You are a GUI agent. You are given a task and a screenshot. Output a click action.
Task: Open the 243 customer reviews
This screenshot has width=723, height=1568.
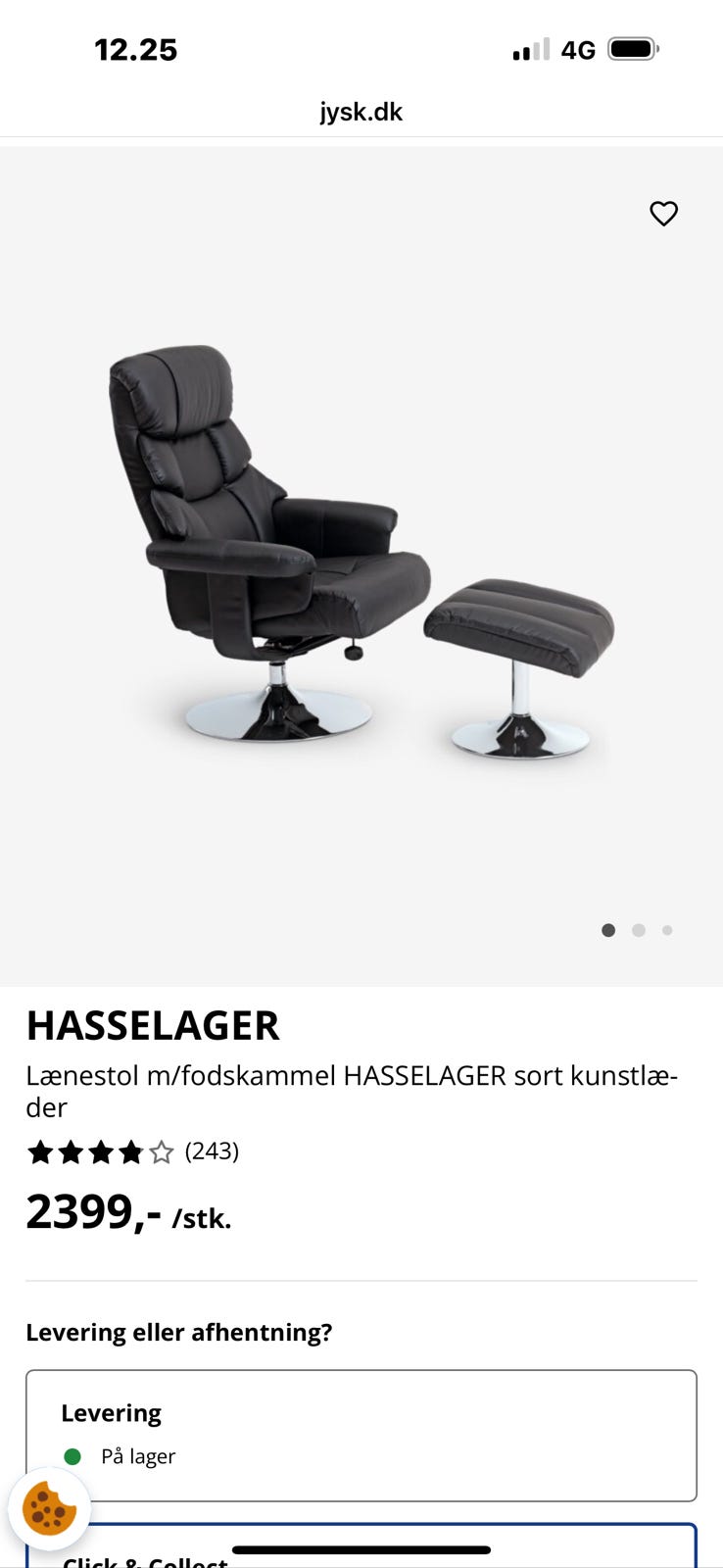[212, 1151]
